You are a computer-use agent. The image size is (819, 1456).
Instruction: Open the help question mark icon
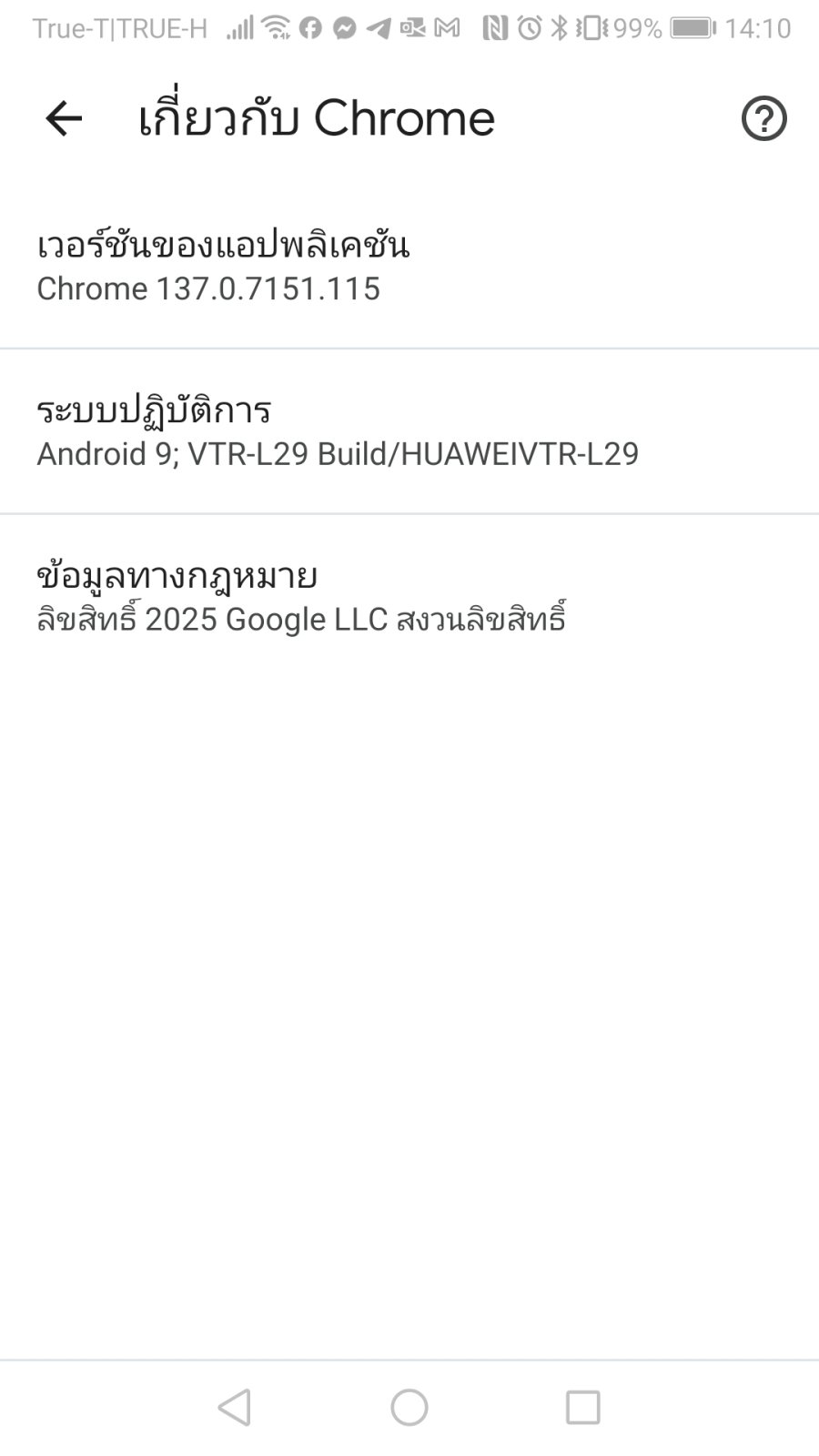coord(763,118)
